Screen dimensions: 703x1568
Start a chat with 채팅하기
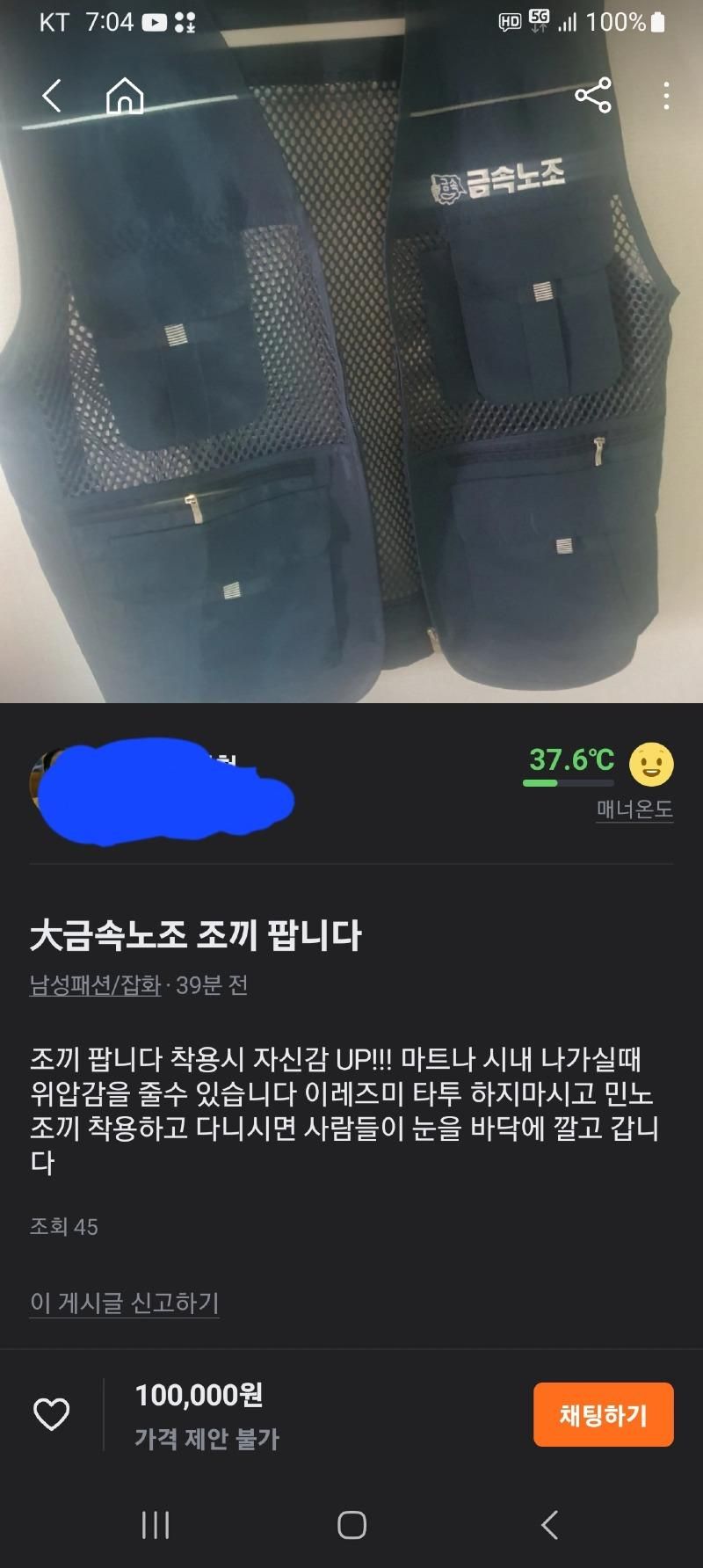coord(603,1414)
